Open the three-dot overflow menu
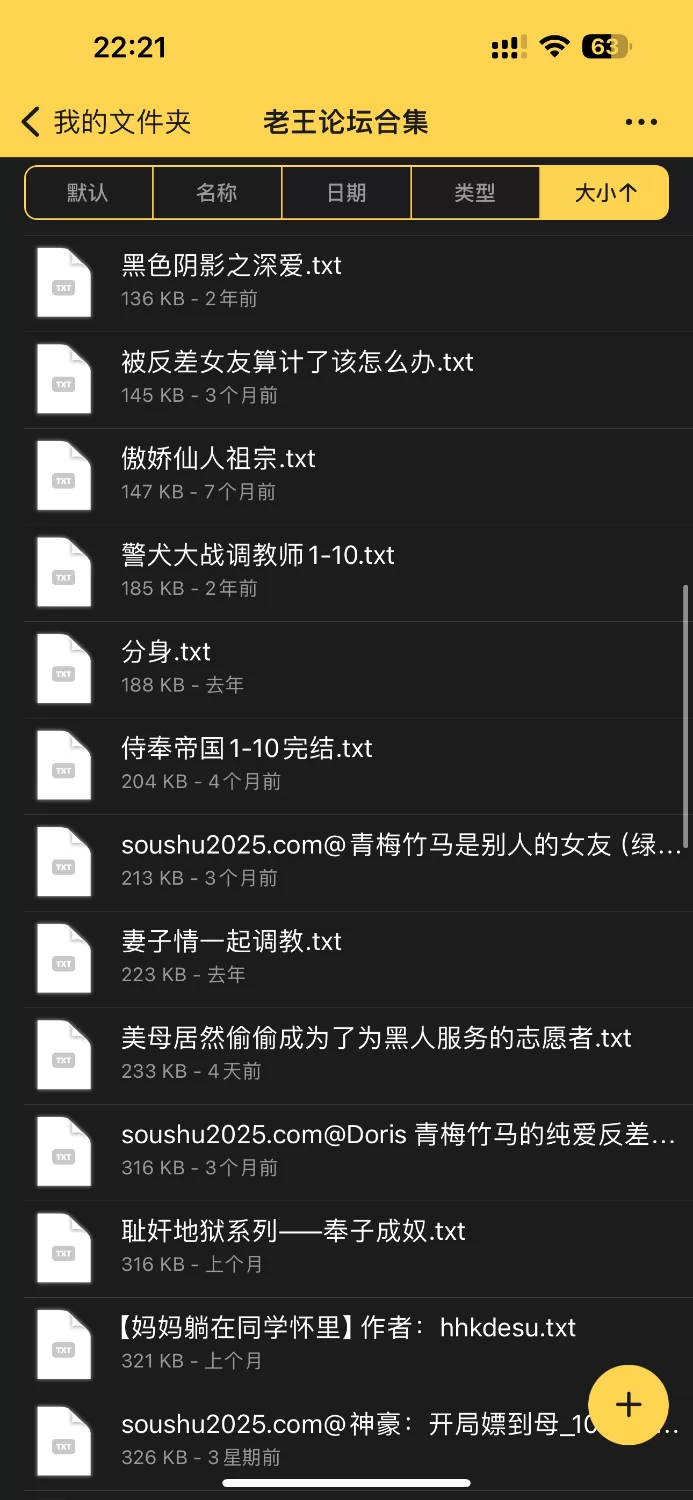The height and width of the screenshot is (1500, 693). 641,122
